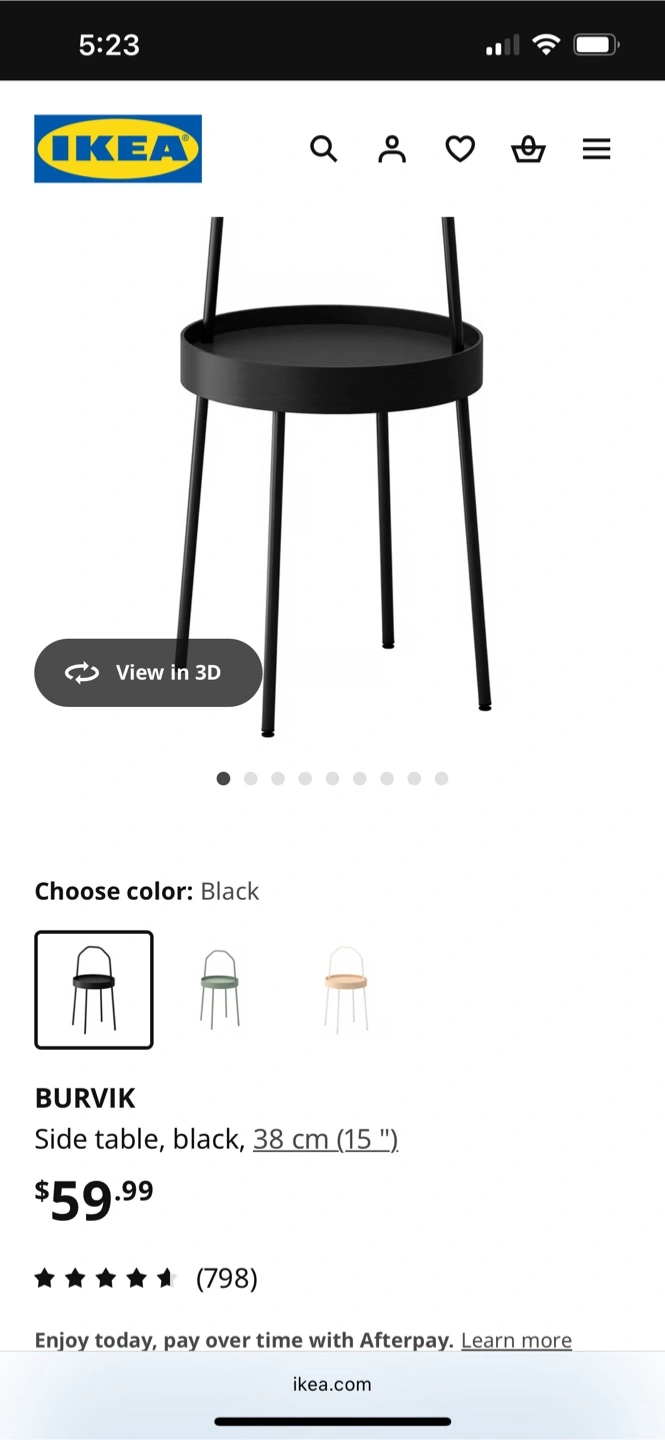Tap View in 3D button

[x=148, y=672]
